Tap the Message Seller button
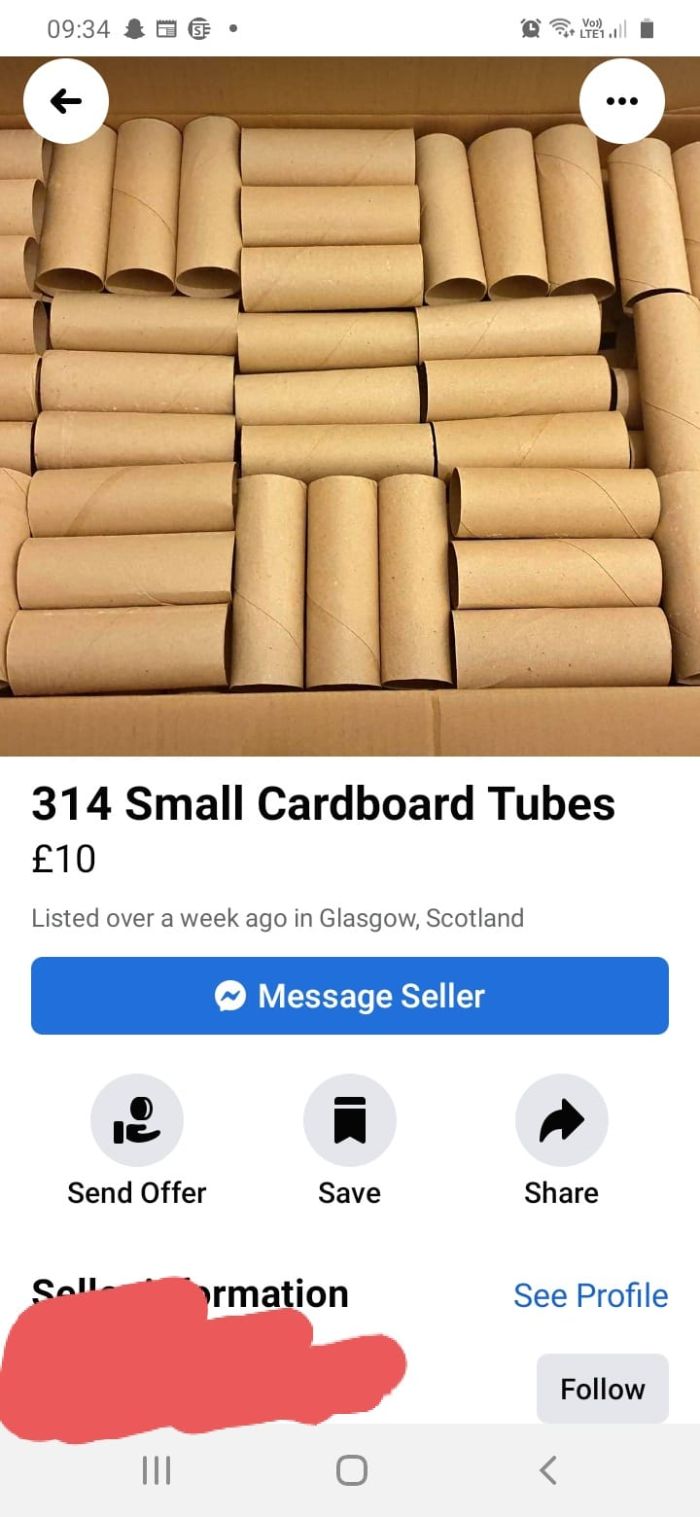700x1517 pixels. (x=350, y=996)
